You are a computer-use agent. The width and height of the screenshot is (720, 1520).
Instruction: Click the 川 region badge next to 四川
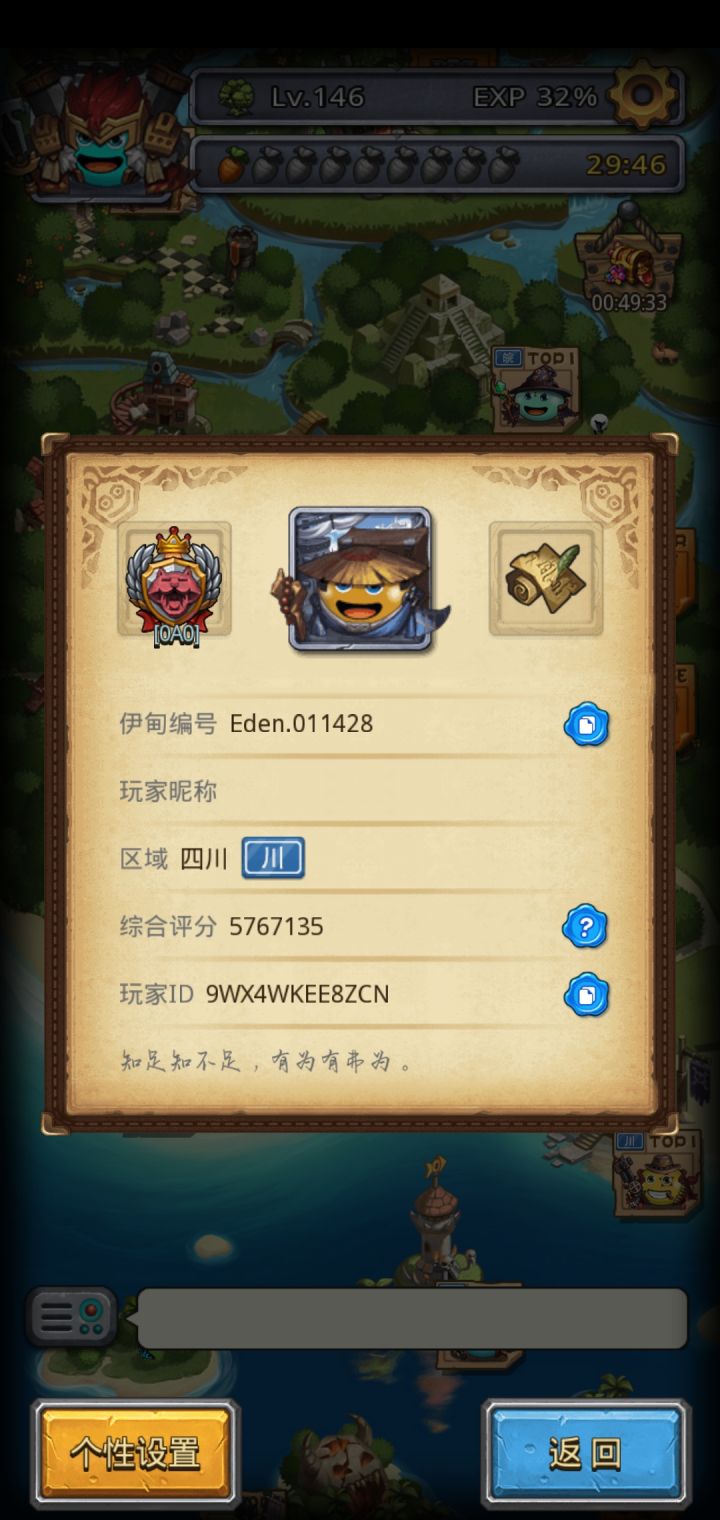click(x=272, y=857)
